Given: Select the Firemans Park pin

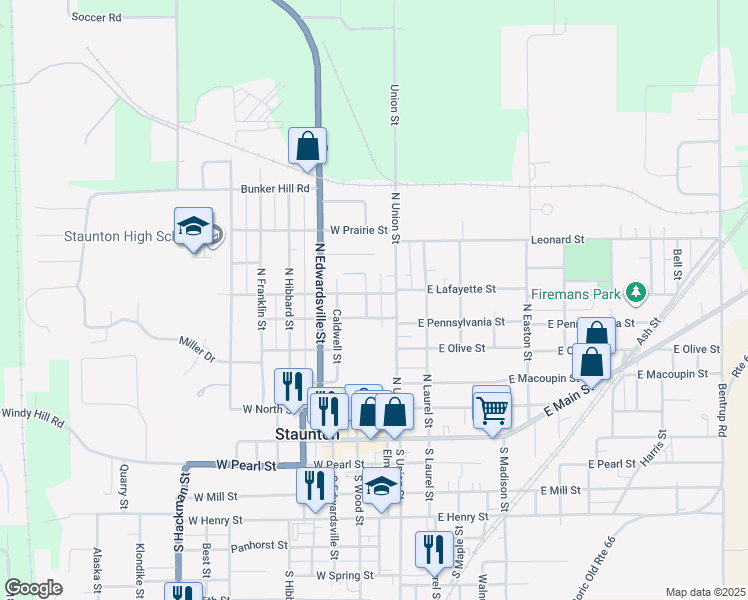Looking at the screenshot, I should (635, 292).
